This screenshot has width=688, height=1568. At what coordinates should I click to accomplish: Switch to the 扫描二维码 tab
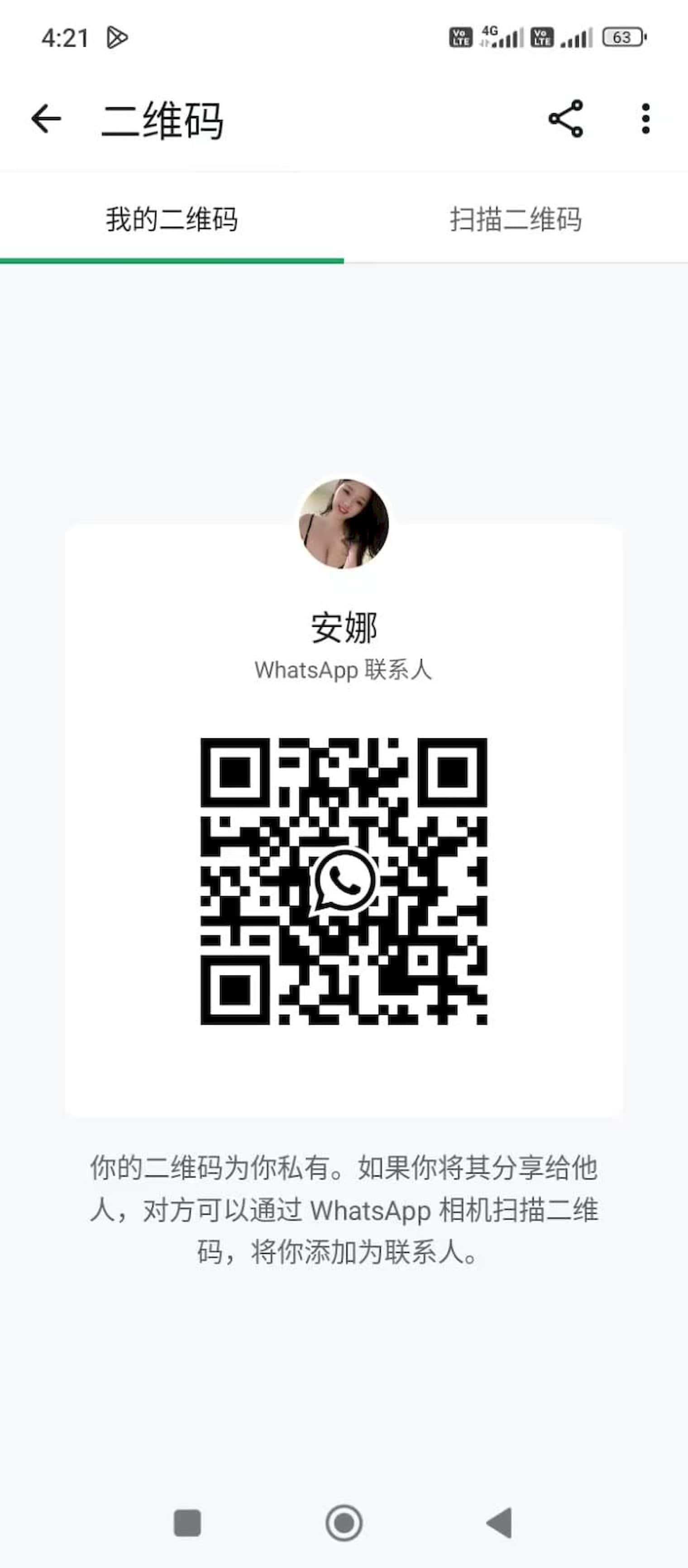point(516,219)
